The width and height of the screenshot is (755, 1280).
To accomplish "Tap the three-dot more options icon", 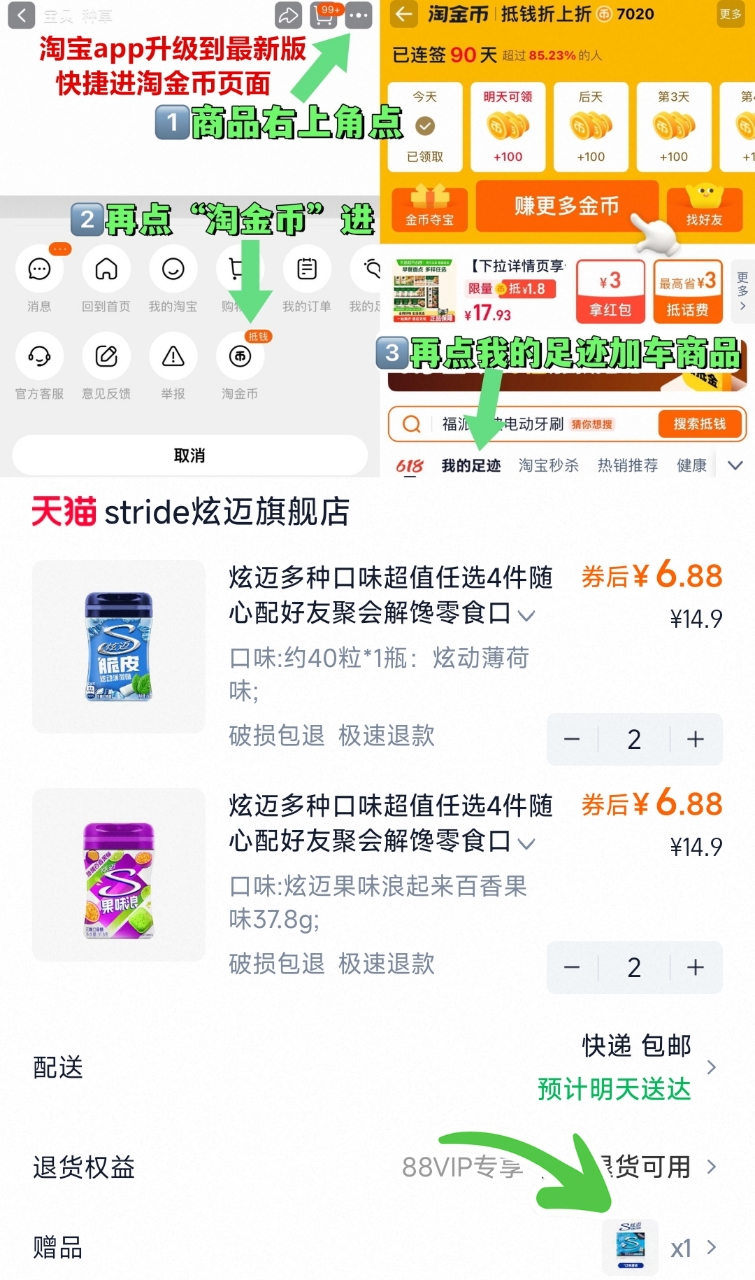I will pos(357,17).
